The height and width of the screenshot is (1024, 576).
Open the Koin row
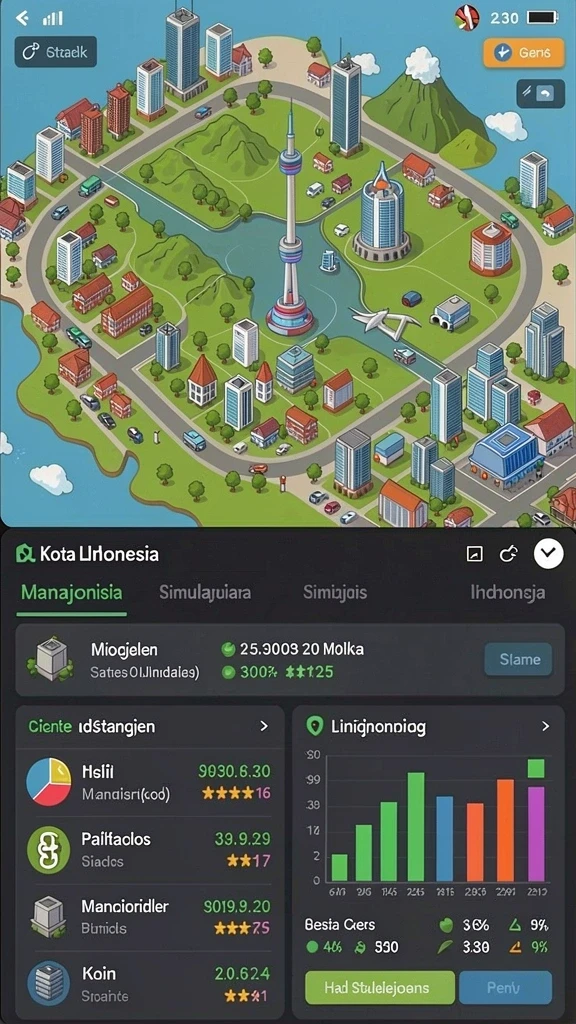[x=150, y=985]
